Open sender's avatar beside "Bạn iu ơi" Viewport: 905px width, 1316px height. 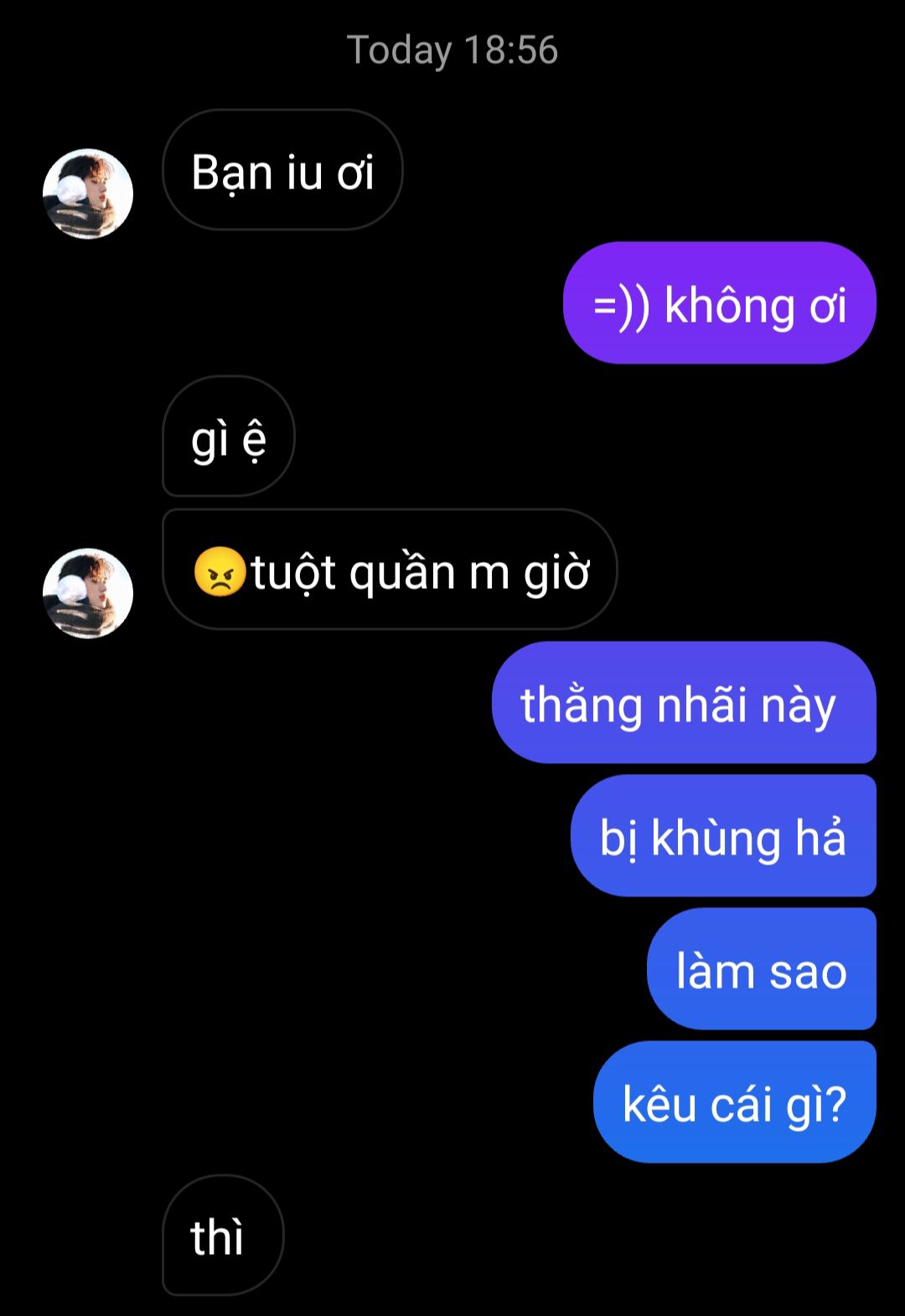pyautogui.click(x=88, y=194)
